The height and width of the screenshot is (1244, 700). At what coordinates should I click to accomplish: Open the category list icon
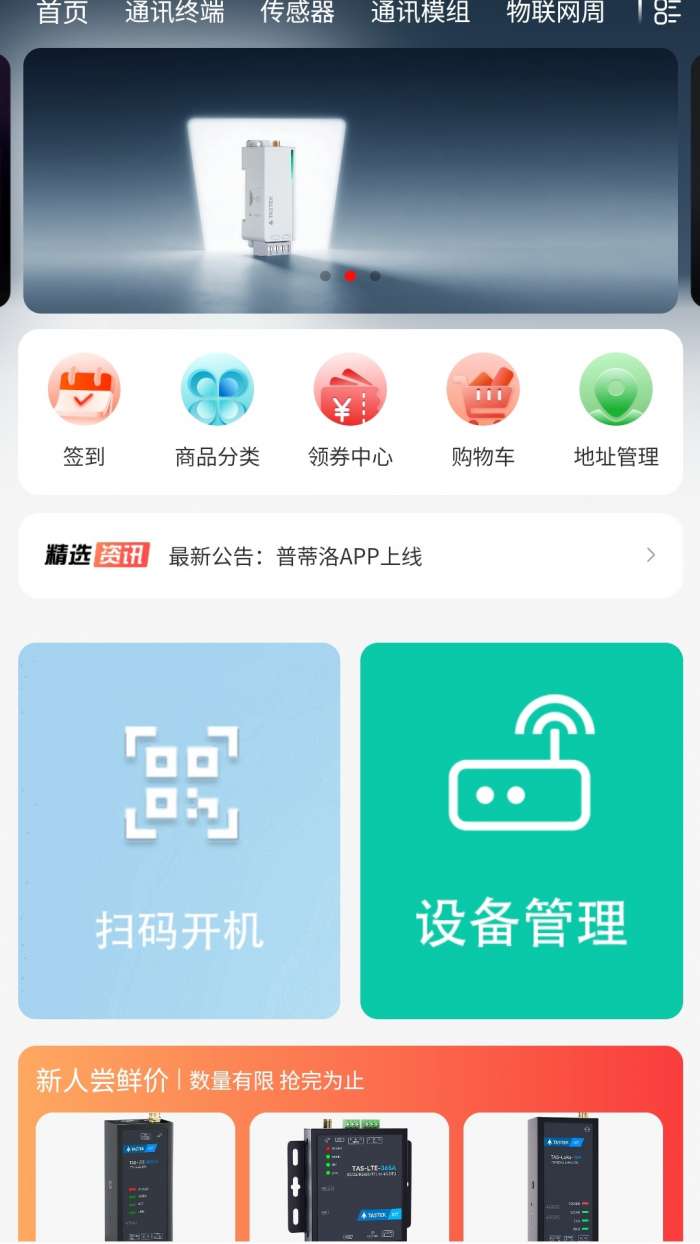(667, 12)
